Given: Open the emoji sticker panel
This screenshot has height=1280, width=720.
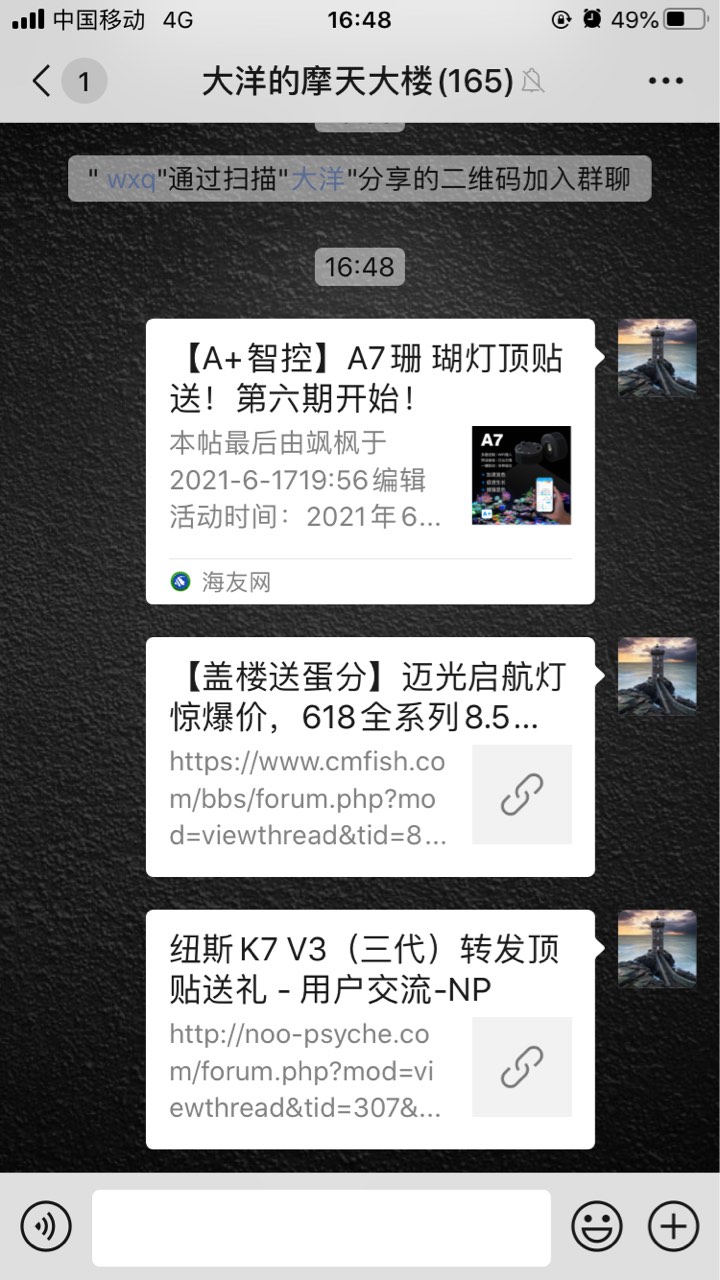Looking at the screenshot, I should coord(597,1226).
